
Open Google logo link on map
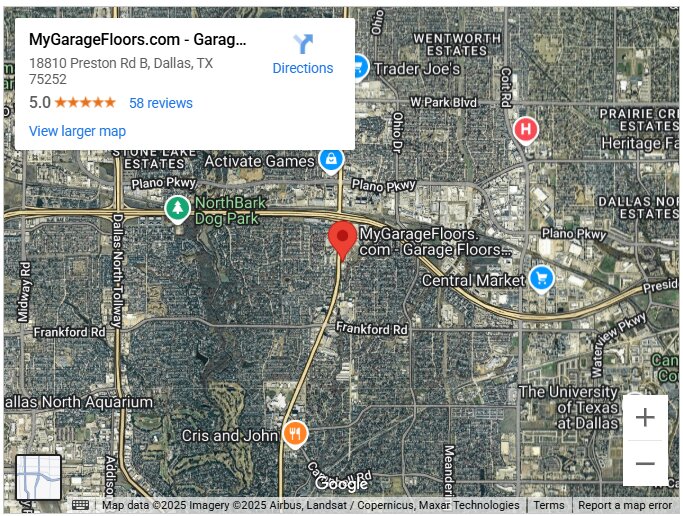point(341,484)
